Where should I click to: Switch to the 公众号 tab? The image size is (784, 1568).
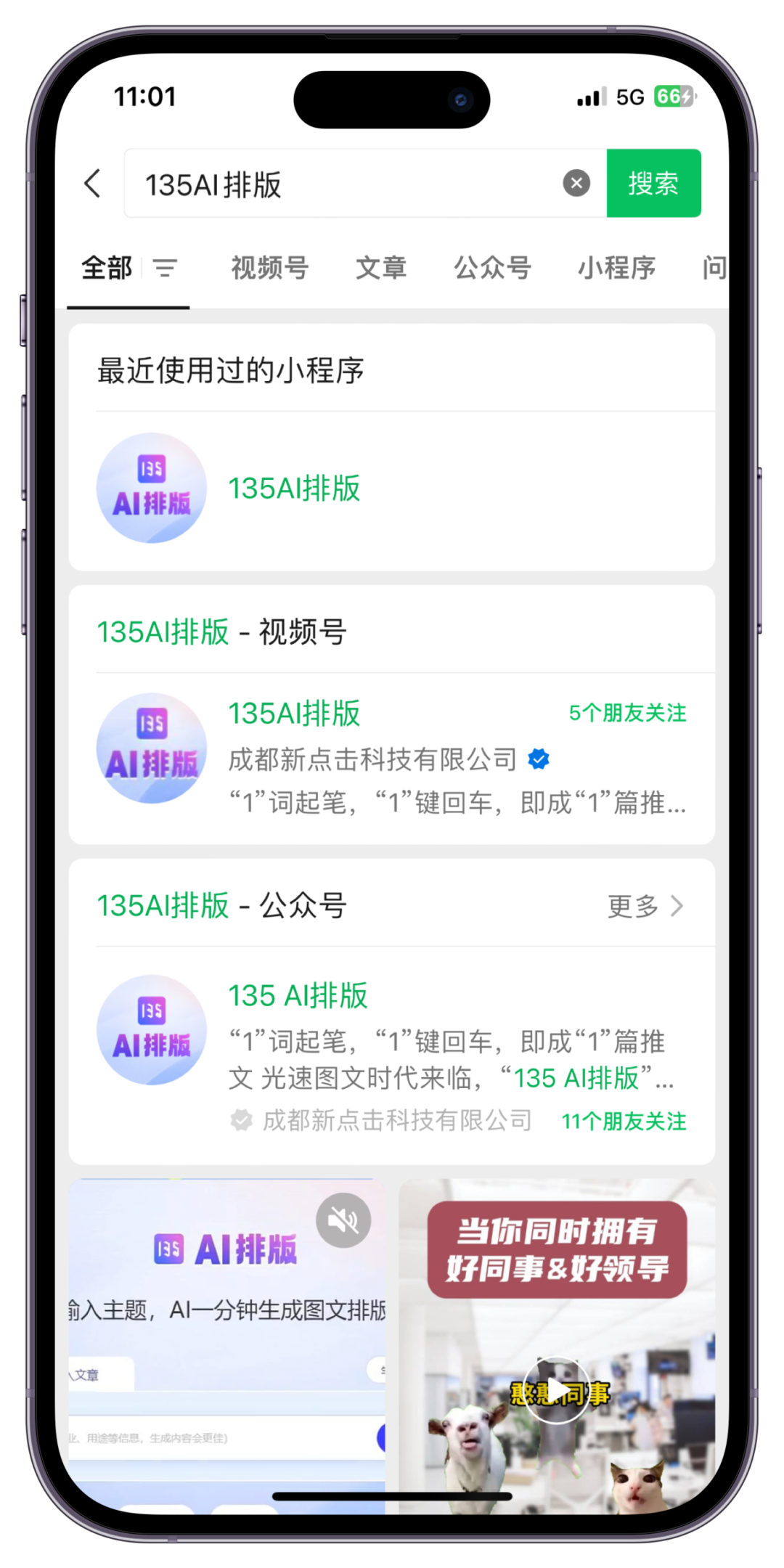(x=492, y=268)
